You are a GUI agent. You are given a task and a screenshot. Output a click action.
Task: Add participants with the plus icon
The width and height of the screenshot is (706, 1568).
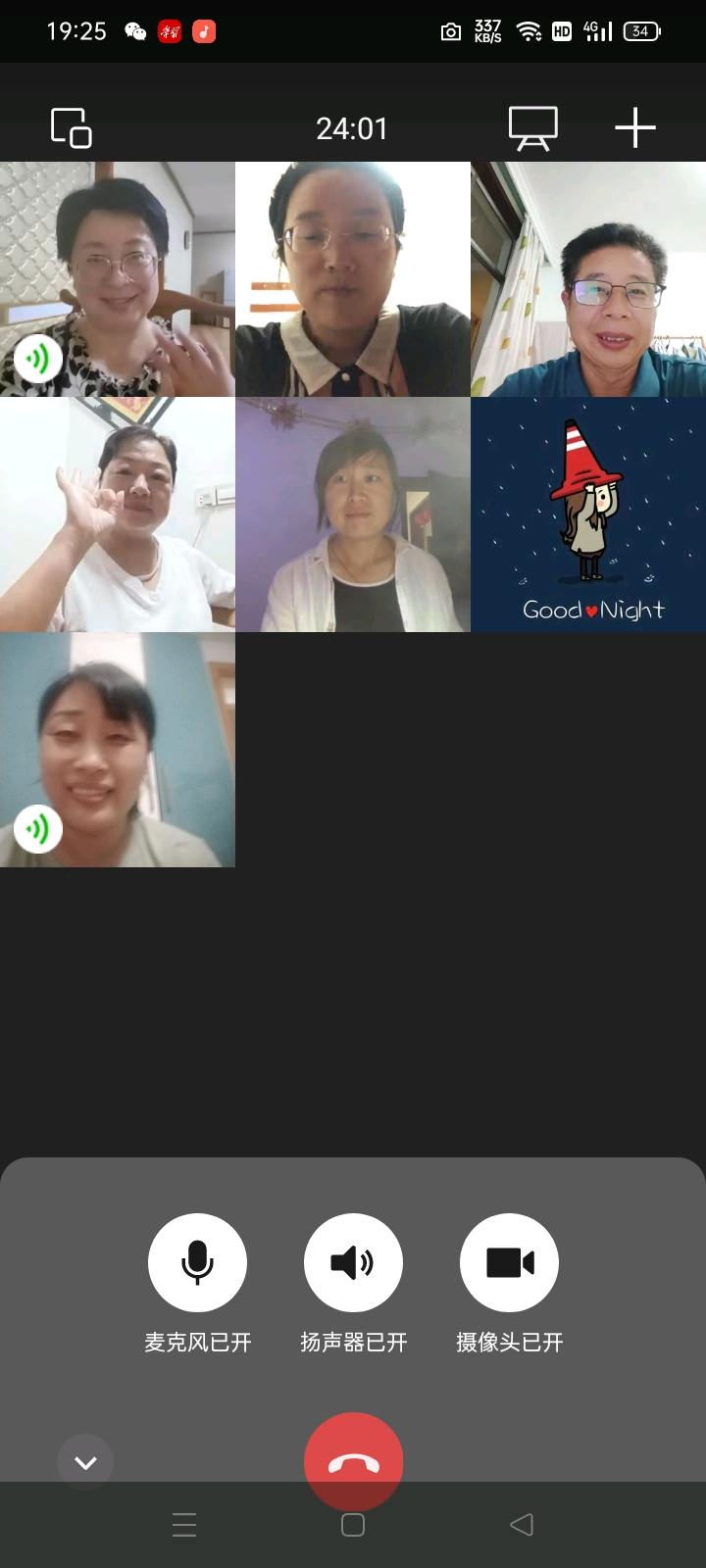click(x=635, y=127)
